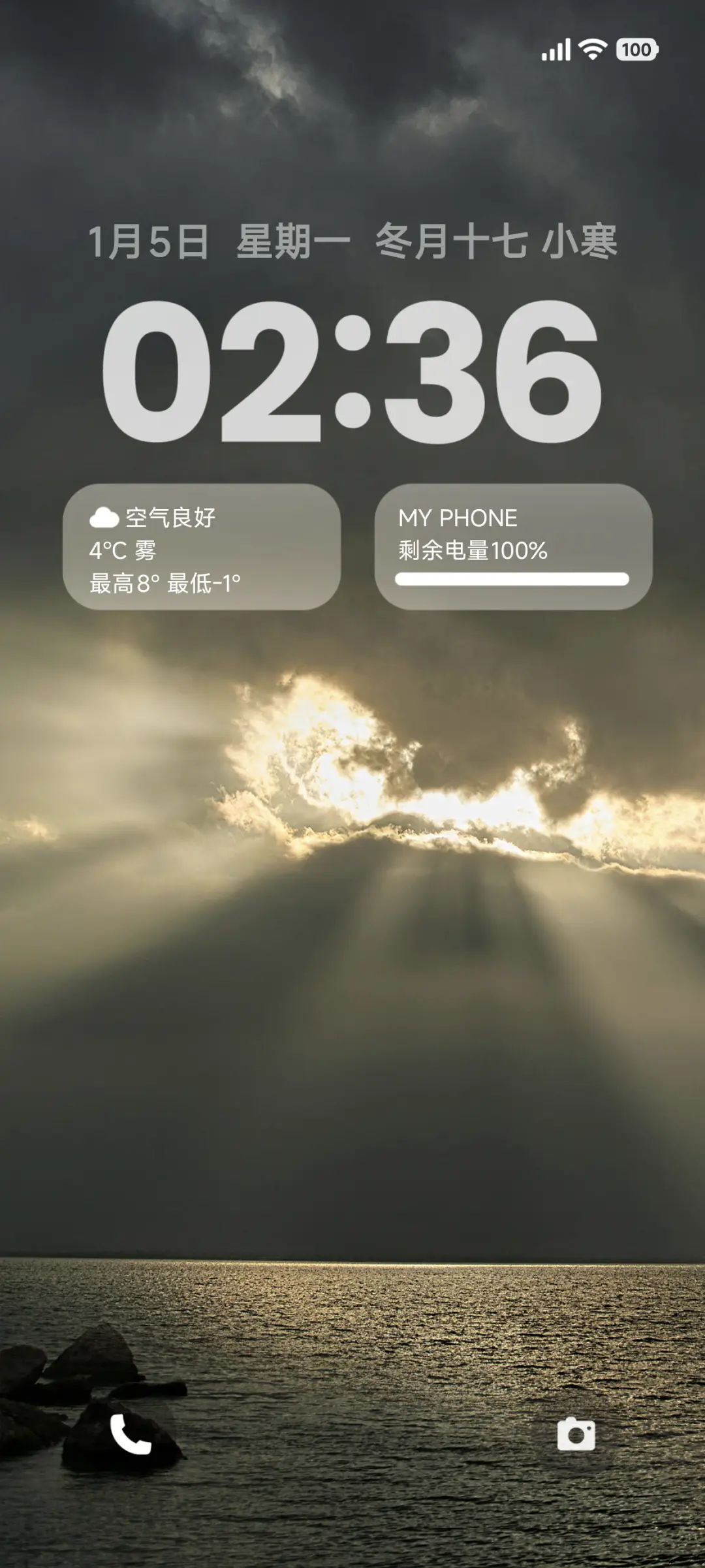This screenshot has height=1568, width=705.
Task: Tap the 剩余电量100% battery text
Action: (471, 550)
